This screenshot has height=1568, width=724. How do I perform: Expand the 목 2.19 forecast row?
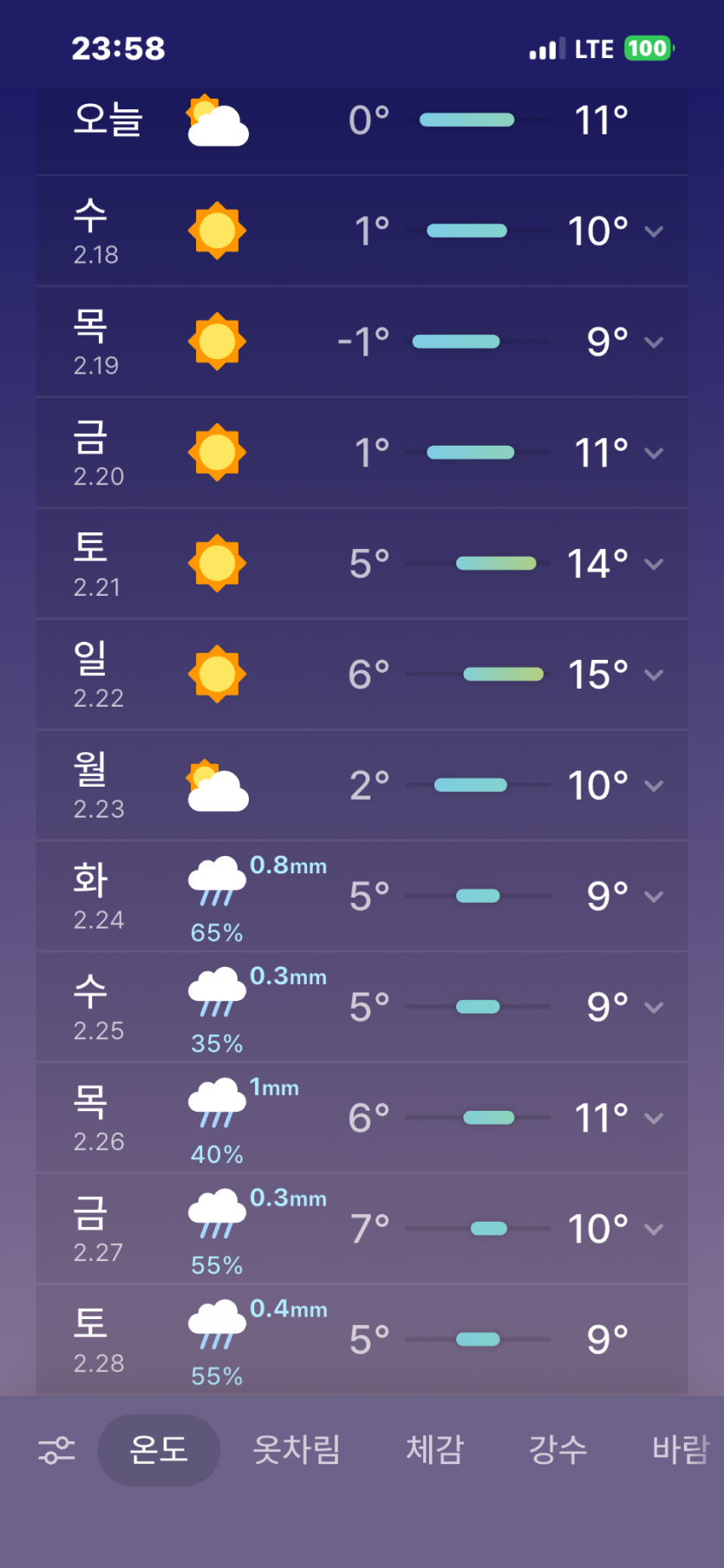[x=654, y=343]
